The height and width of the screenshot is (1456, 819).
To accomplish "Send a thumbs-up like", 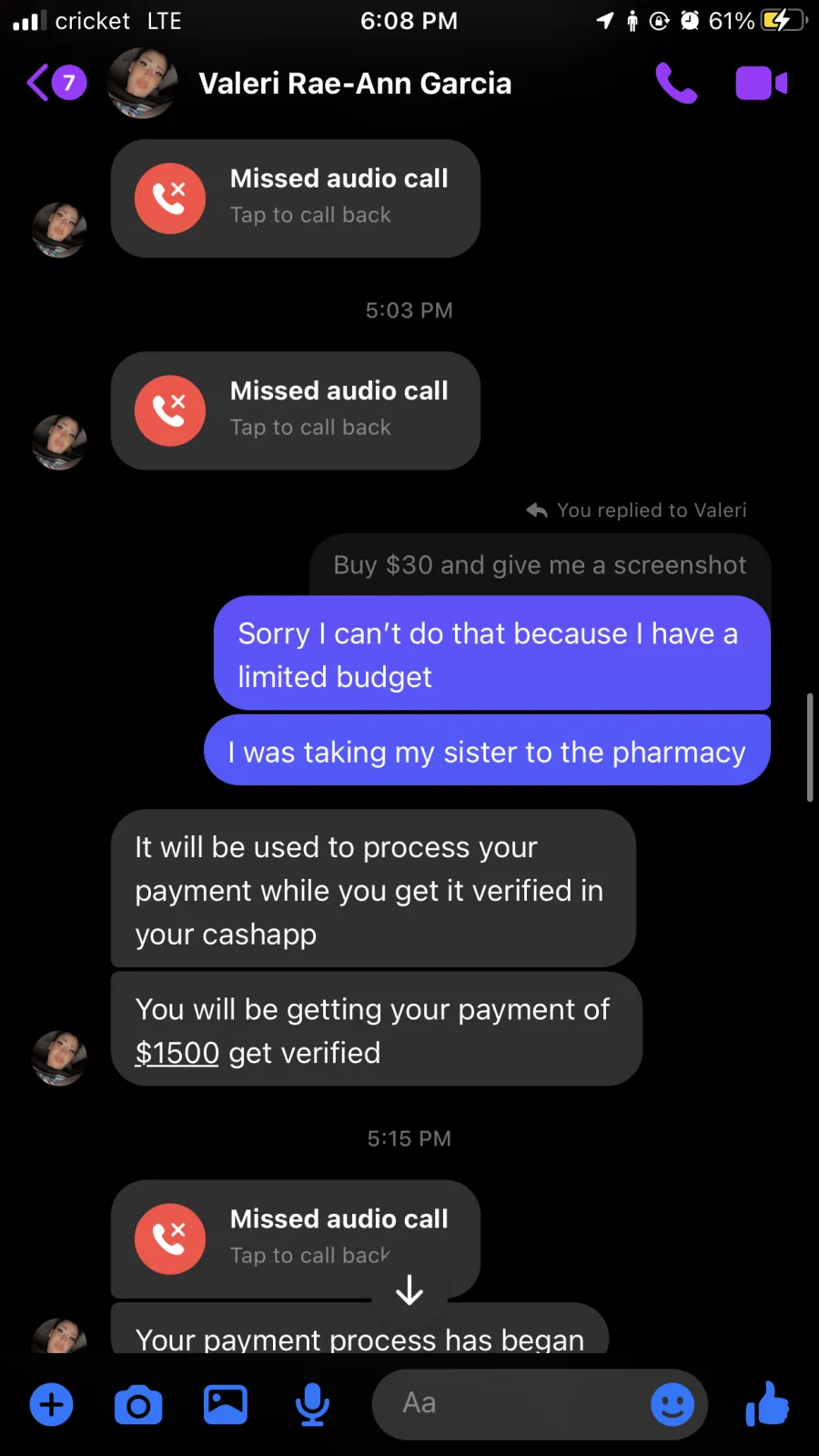I will point(767,1403).
